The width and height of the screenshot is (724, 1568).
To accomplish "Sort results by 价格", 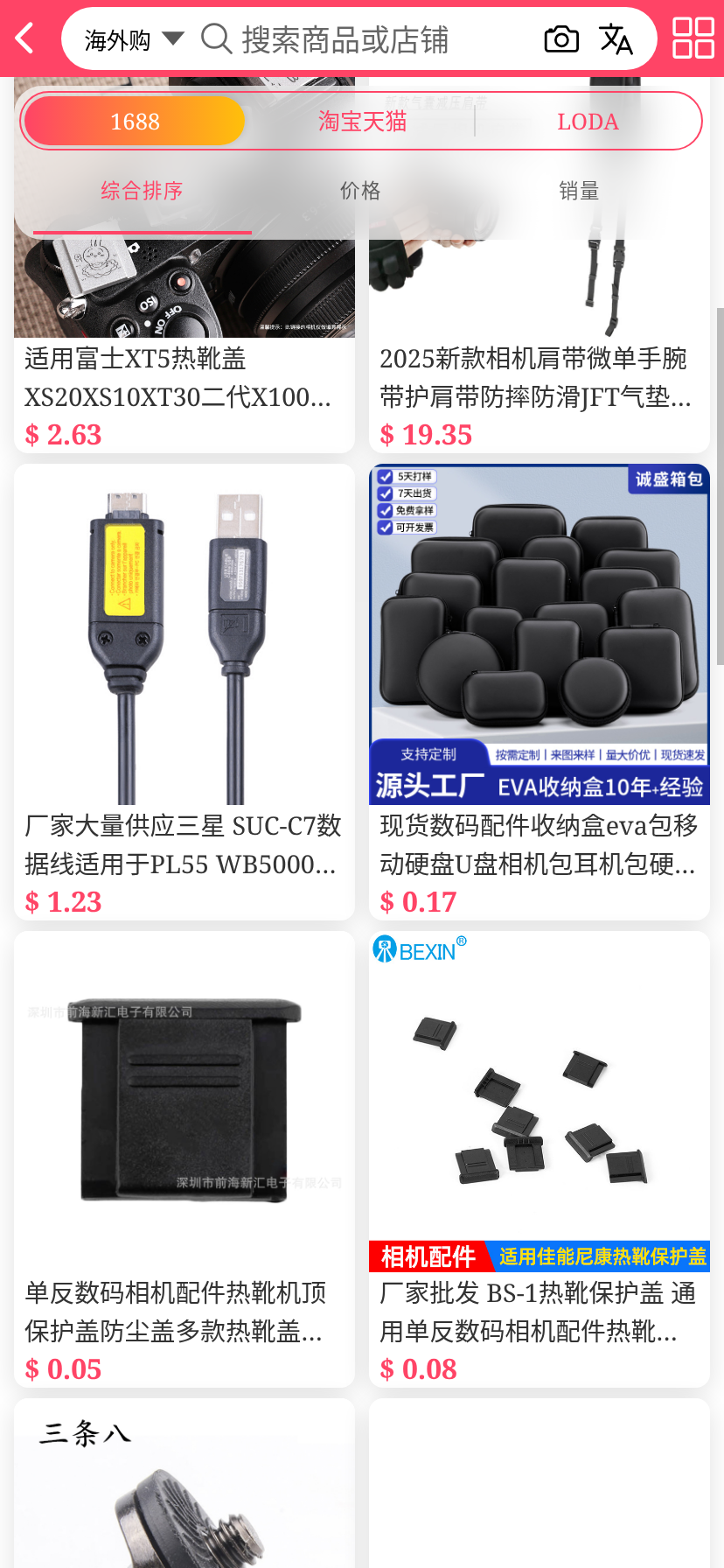I will [x=360, y=191].
